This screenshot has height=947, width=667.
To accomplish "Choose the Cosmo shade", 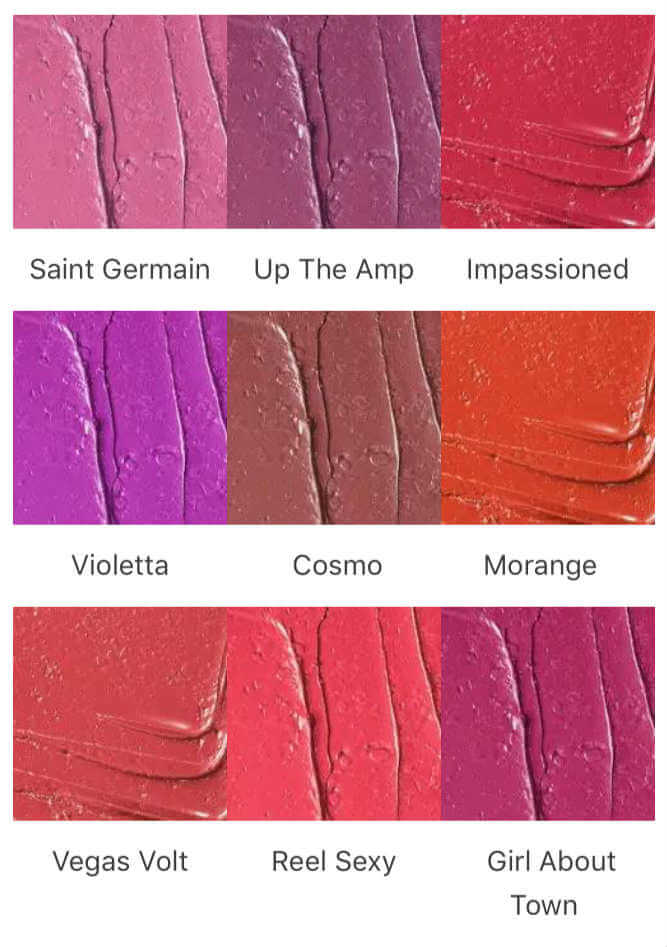I will tap(333, 417).
